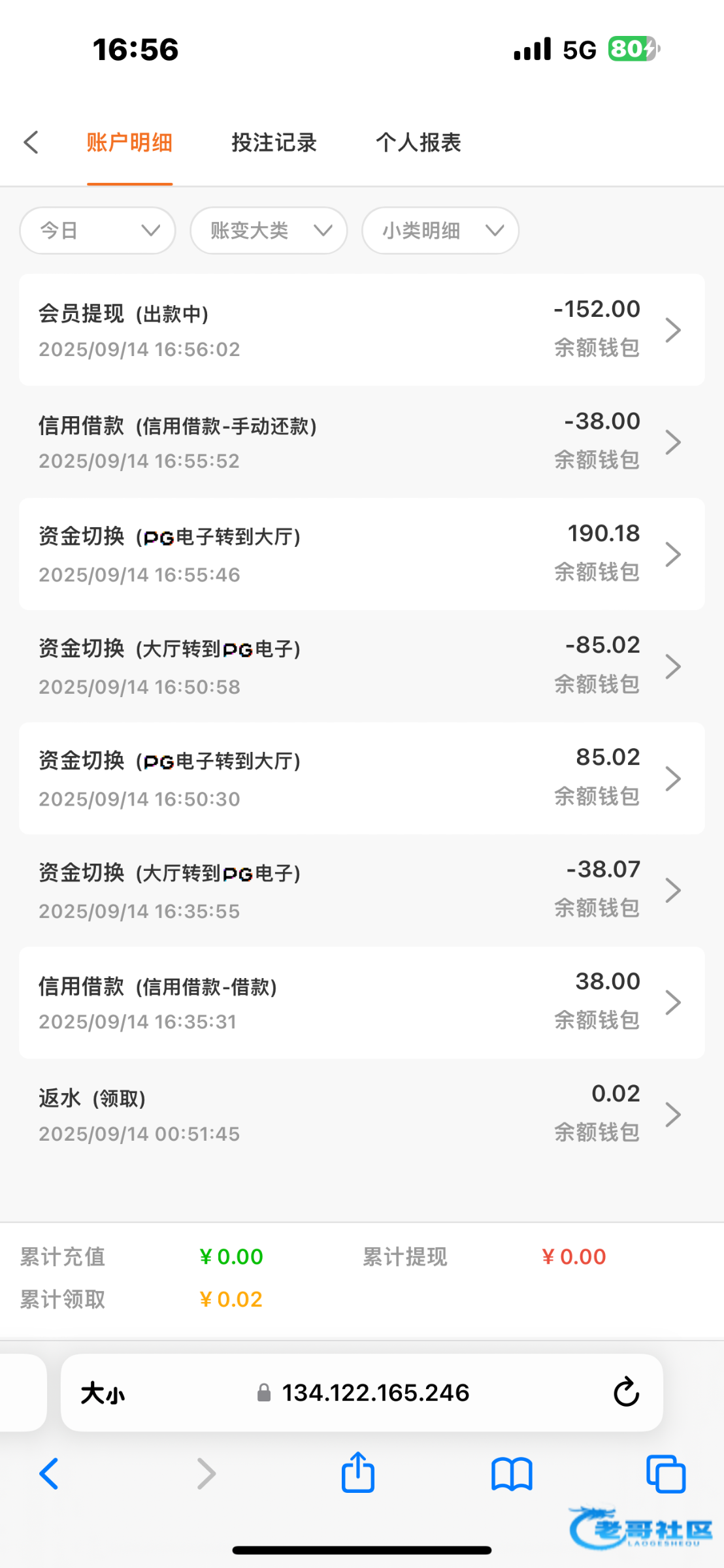
Task: Show open Safari tabs
Action: click(x=666, y=1474)
